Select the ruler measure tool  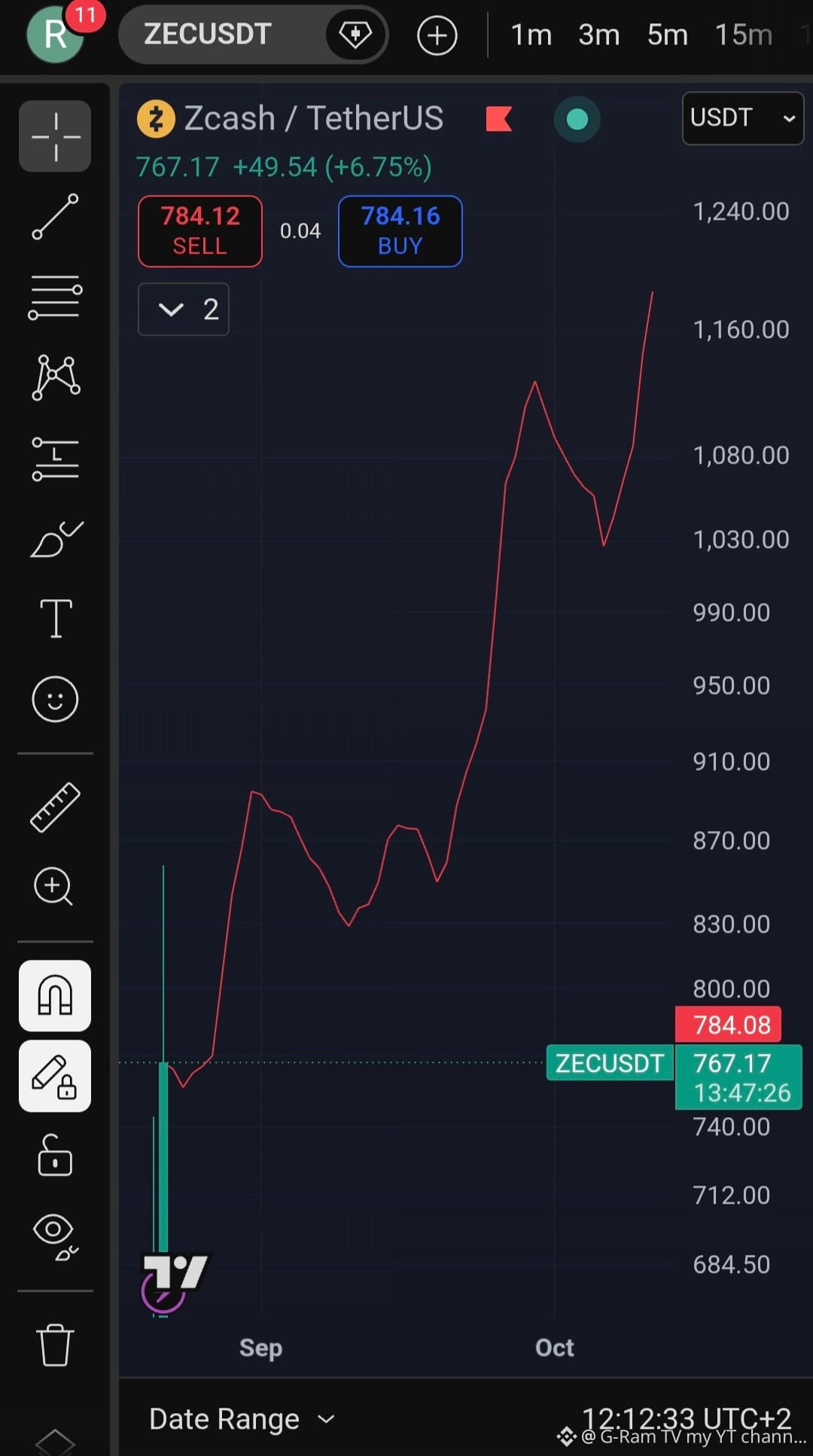55,807
